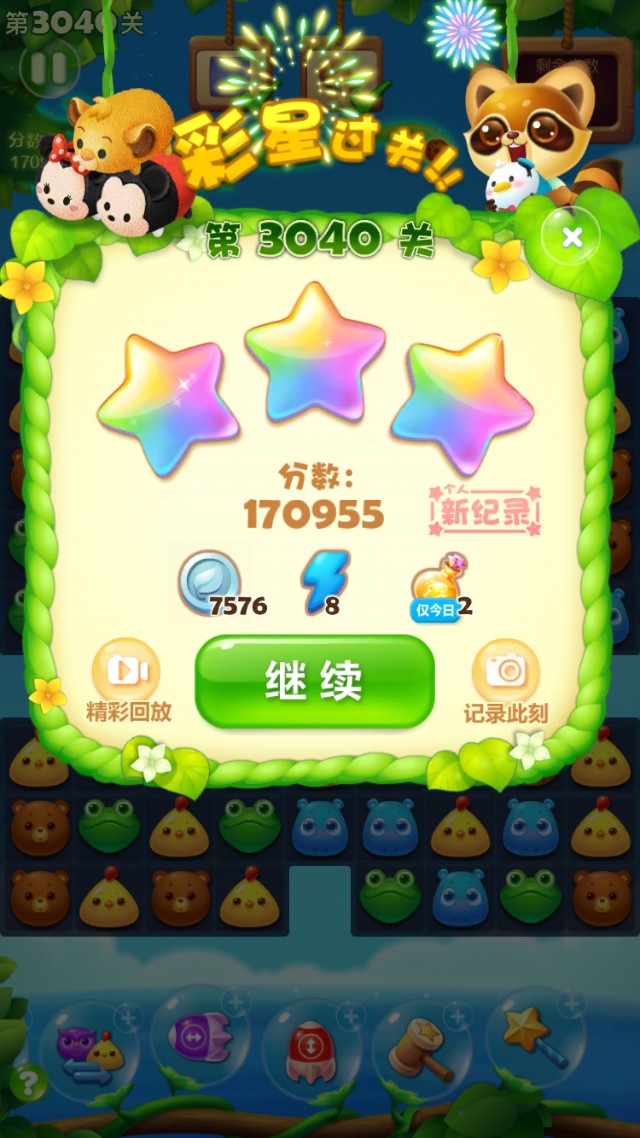
Task: Open 精彩回放 replay video
Action: 126,672
